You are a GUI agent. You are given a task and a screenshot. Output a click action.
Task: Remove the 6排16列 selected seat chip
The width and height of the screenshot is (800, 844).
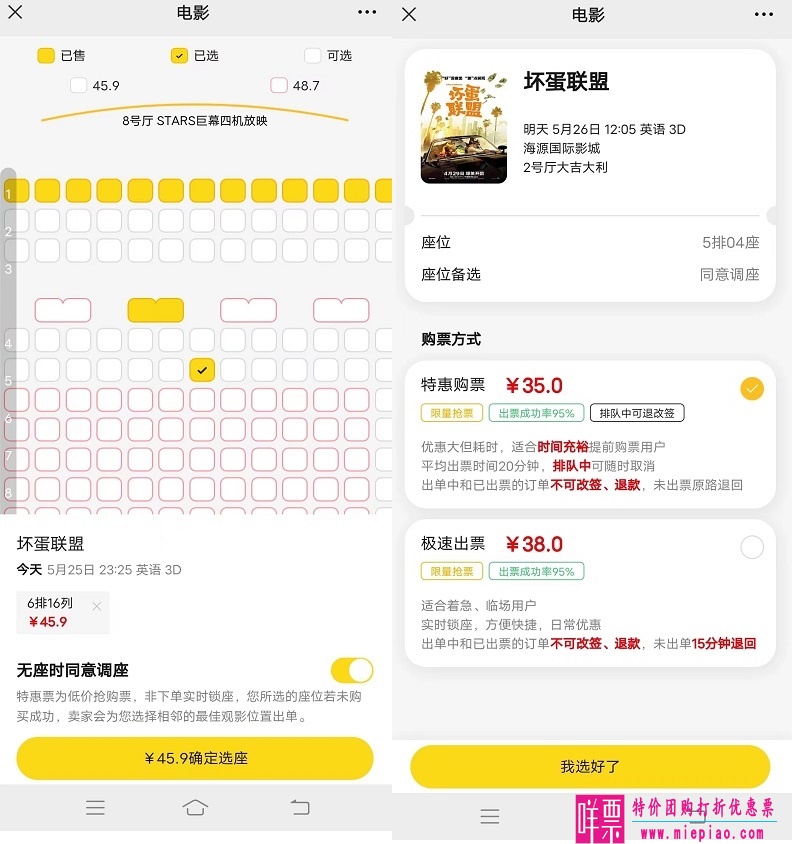pos(96,606)
